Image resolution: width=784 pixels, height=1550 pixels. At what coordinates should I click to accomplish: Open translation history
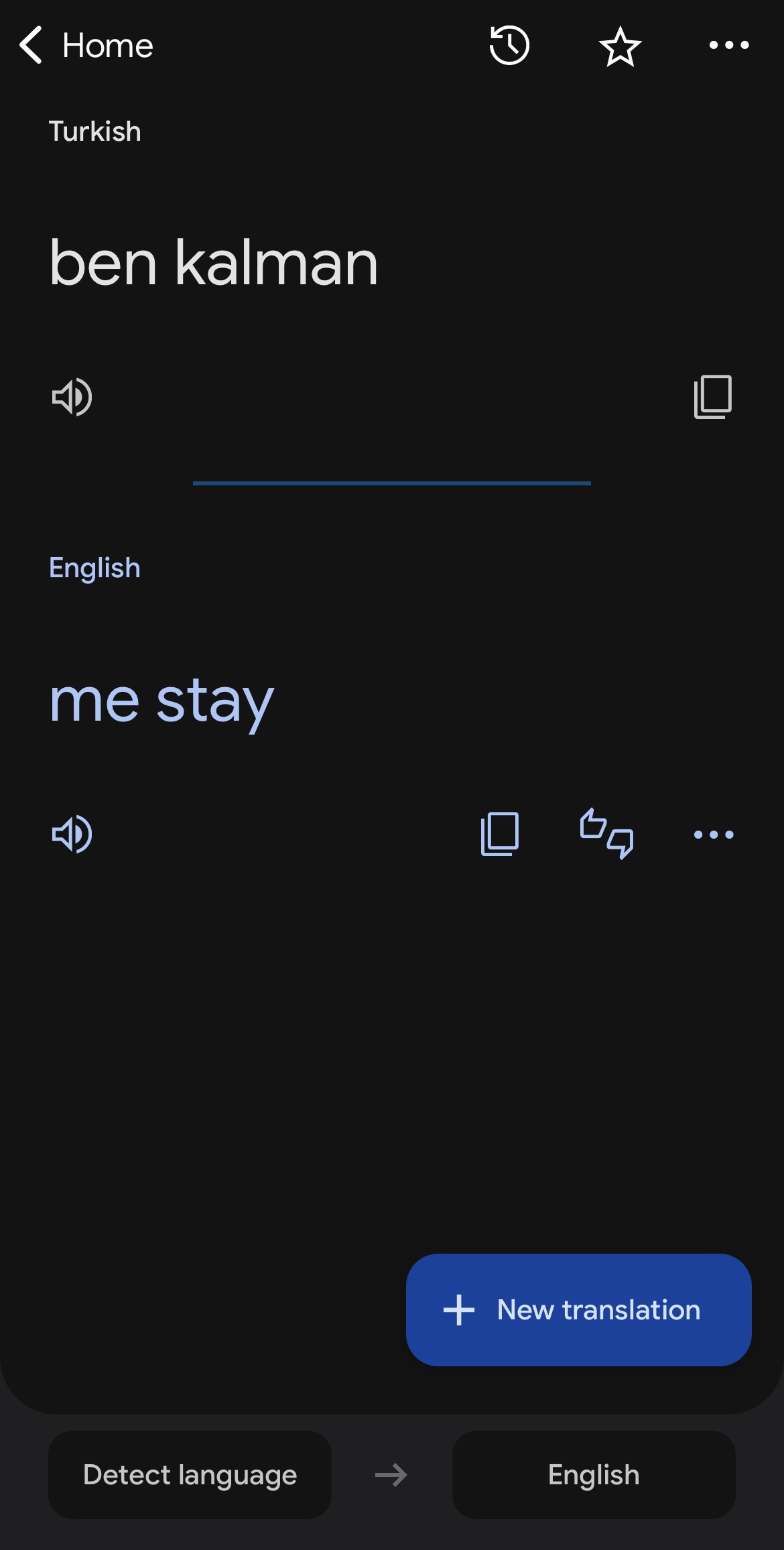pos(509,46)
